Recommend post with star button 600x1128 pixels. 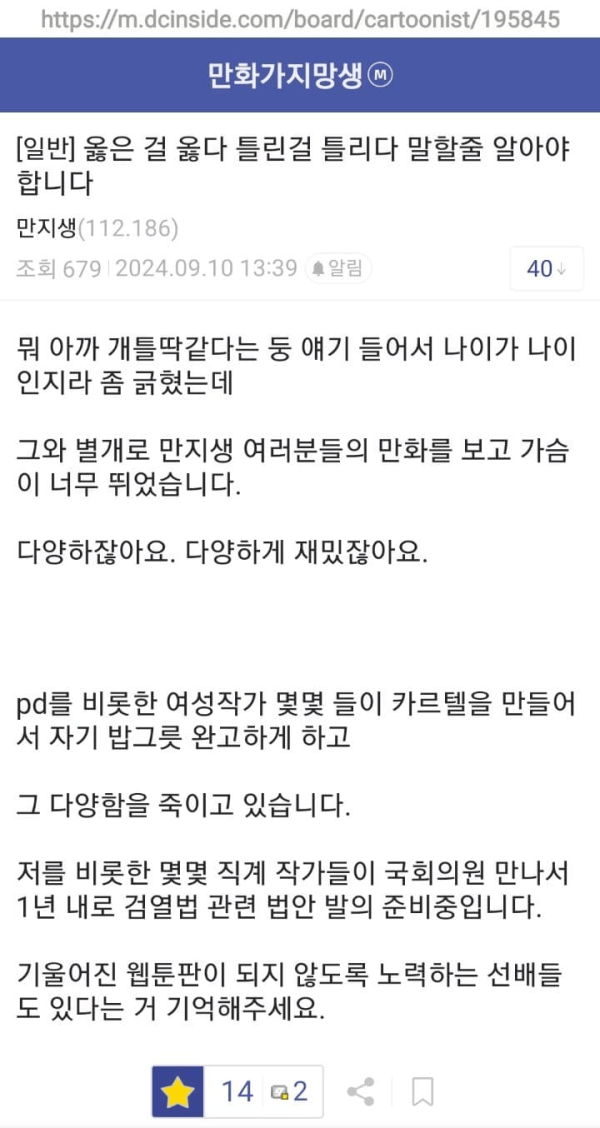[178, 1092]
